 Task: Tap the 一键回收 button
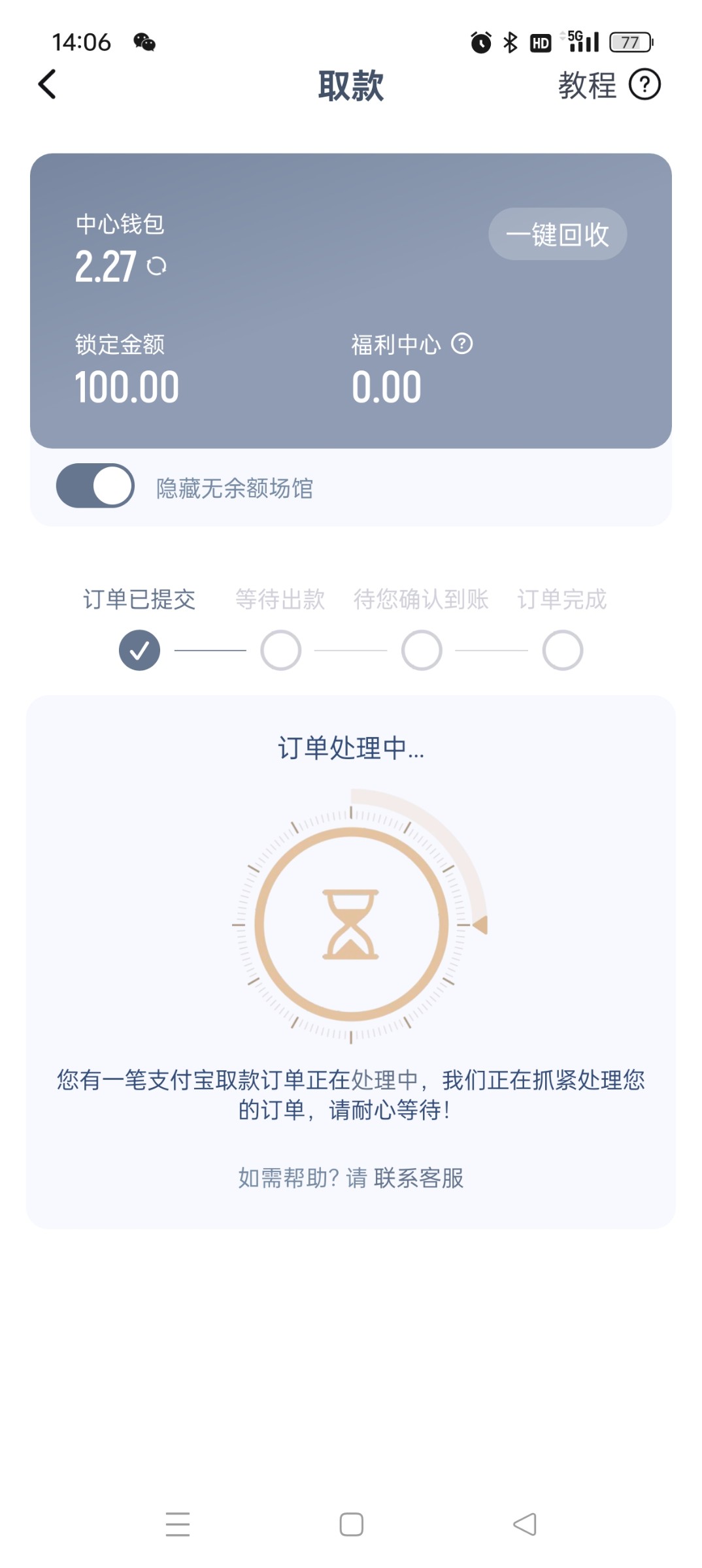[x=558, y=234]
